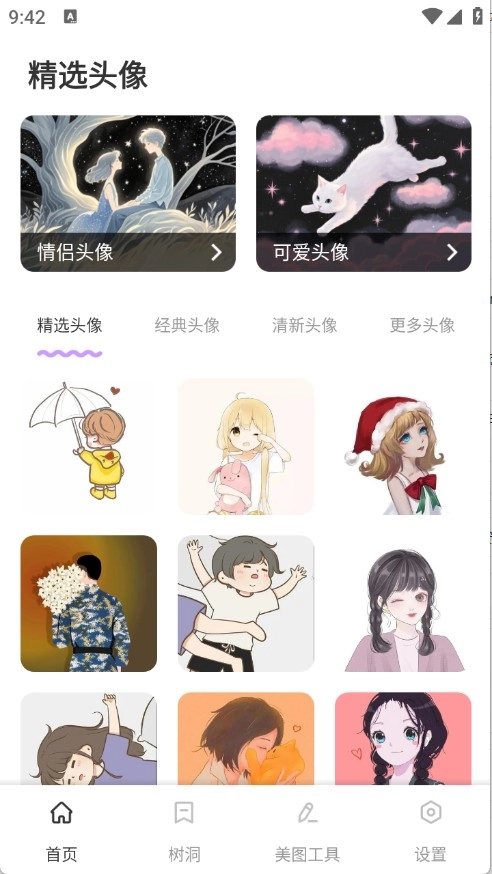
Task: View the dark-haired girl on pink background
Action: point(403,739)
